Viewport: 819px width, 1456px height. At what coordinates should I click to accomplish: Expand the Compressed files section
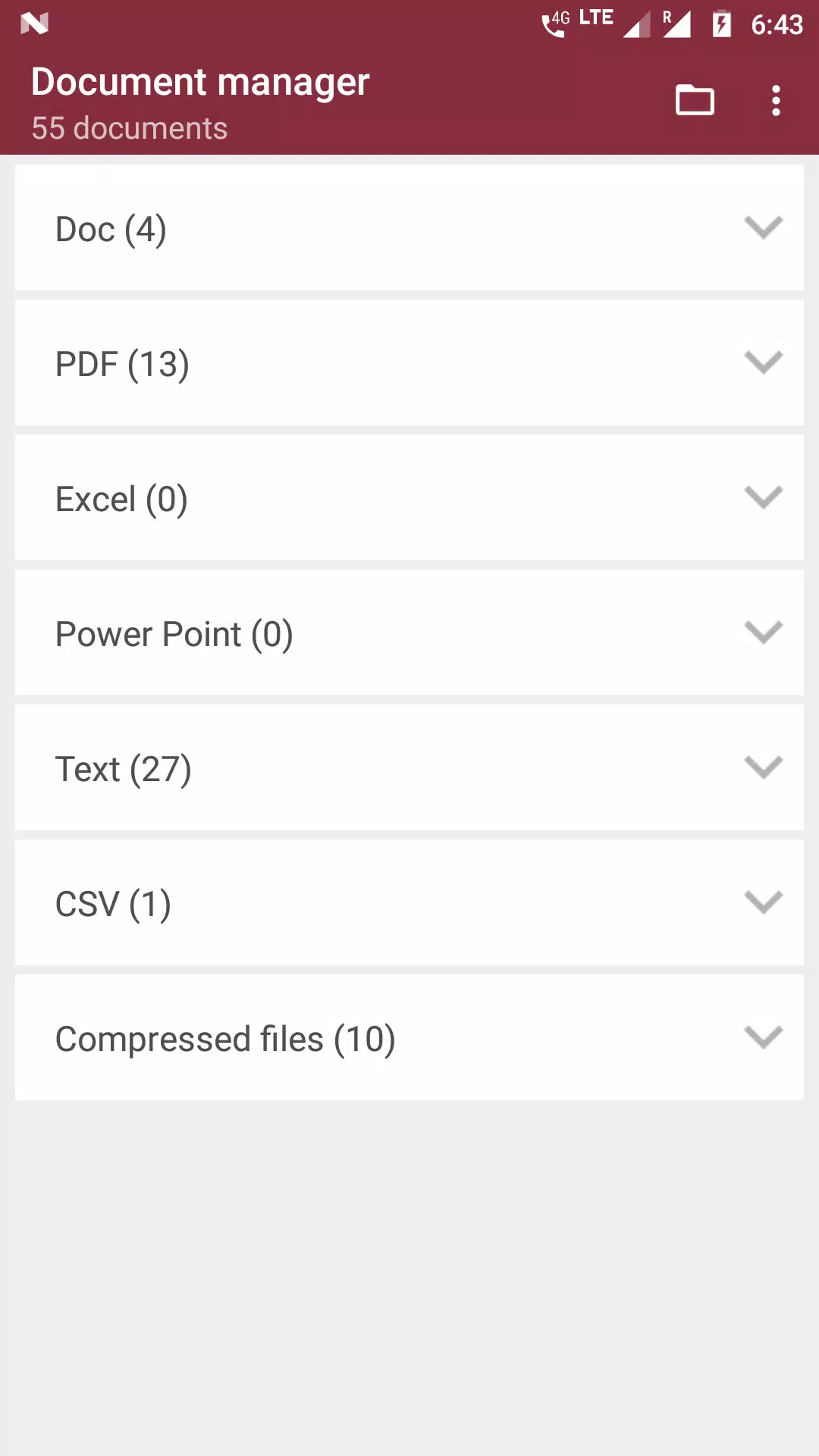pos(409,1038)
